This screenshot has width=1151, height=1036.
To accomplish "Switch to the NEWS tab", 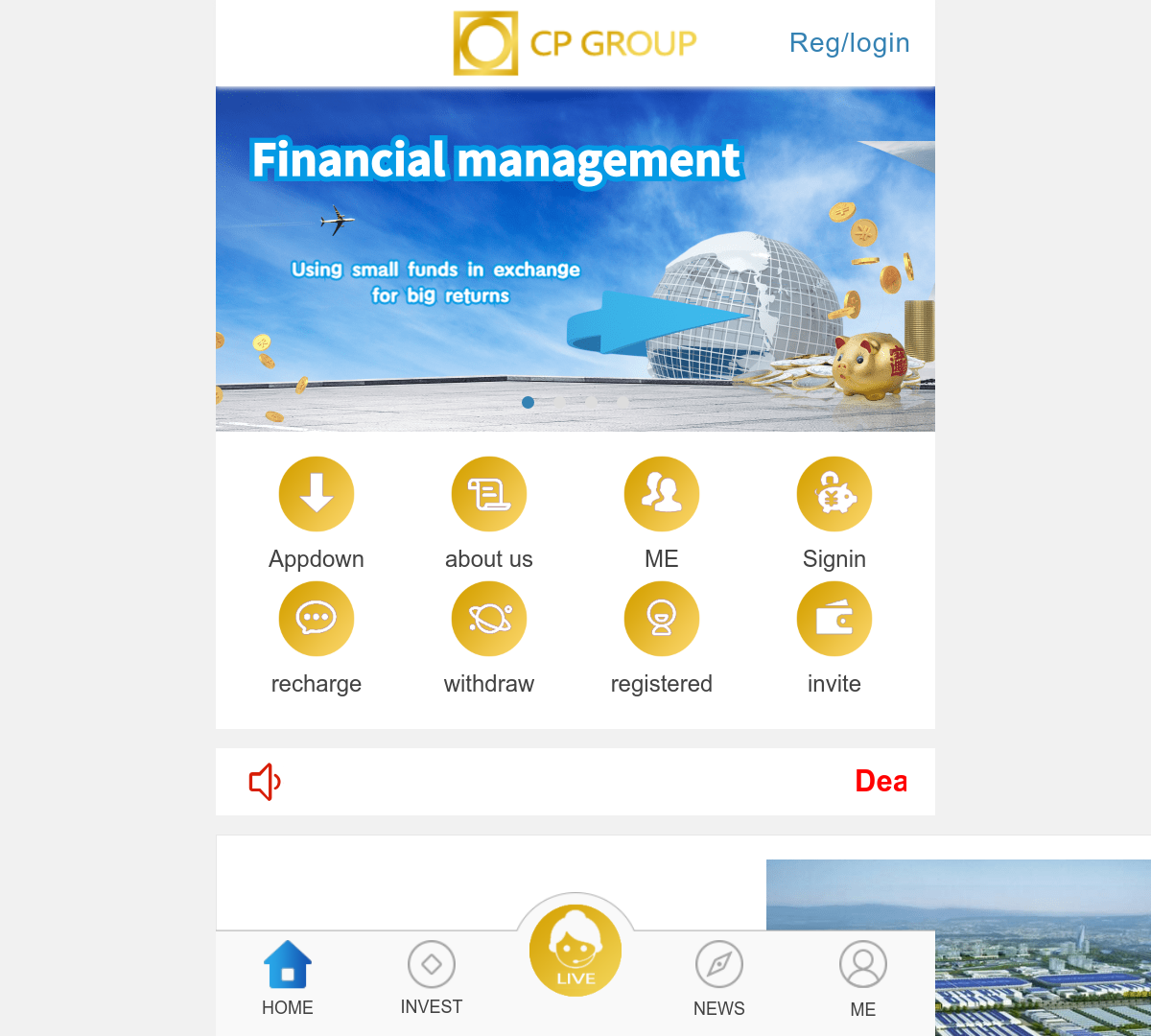I will click(719, 978).
